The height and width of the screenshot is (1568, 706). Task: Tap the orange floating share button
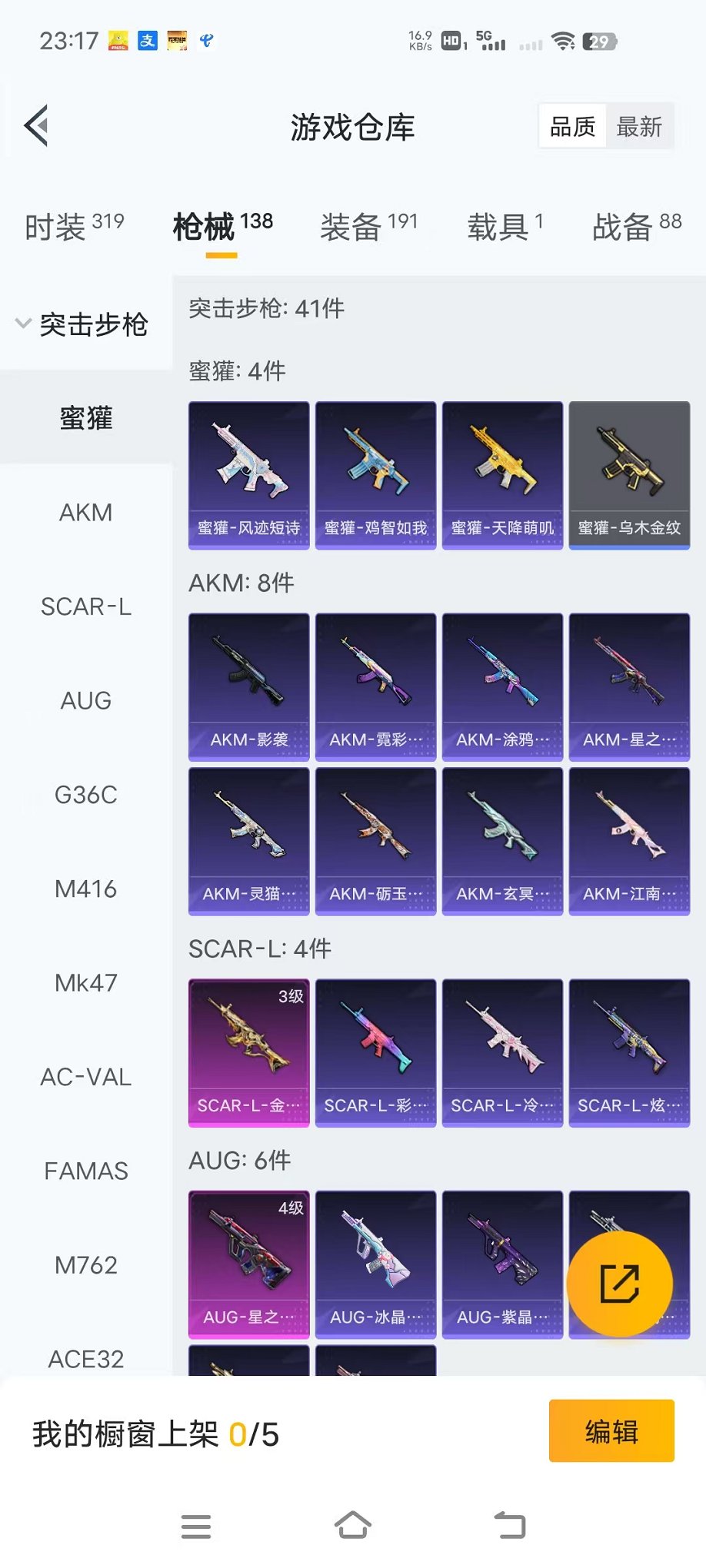(619, 1284)
